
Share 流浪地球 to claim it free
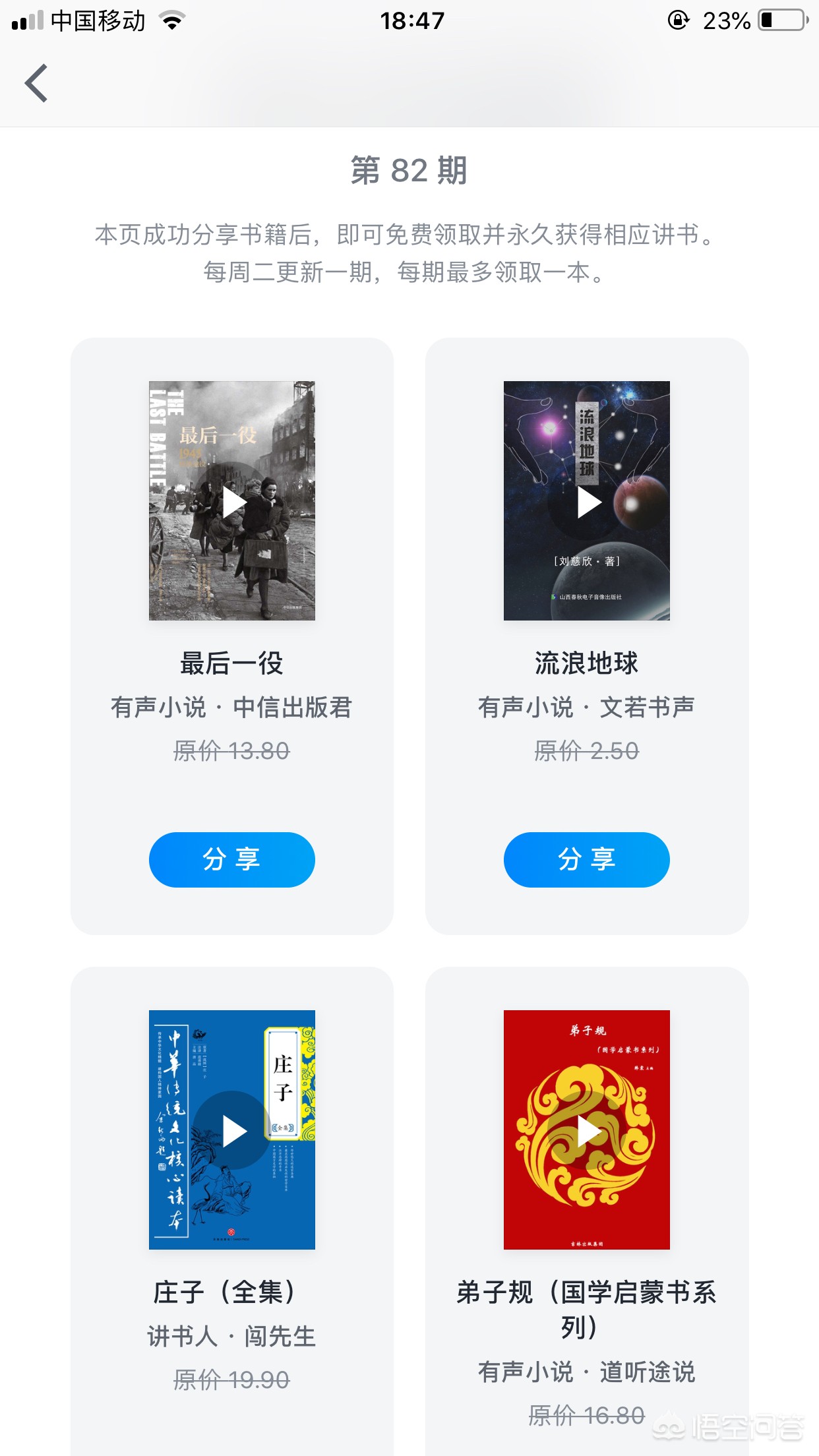click(586, 859)
